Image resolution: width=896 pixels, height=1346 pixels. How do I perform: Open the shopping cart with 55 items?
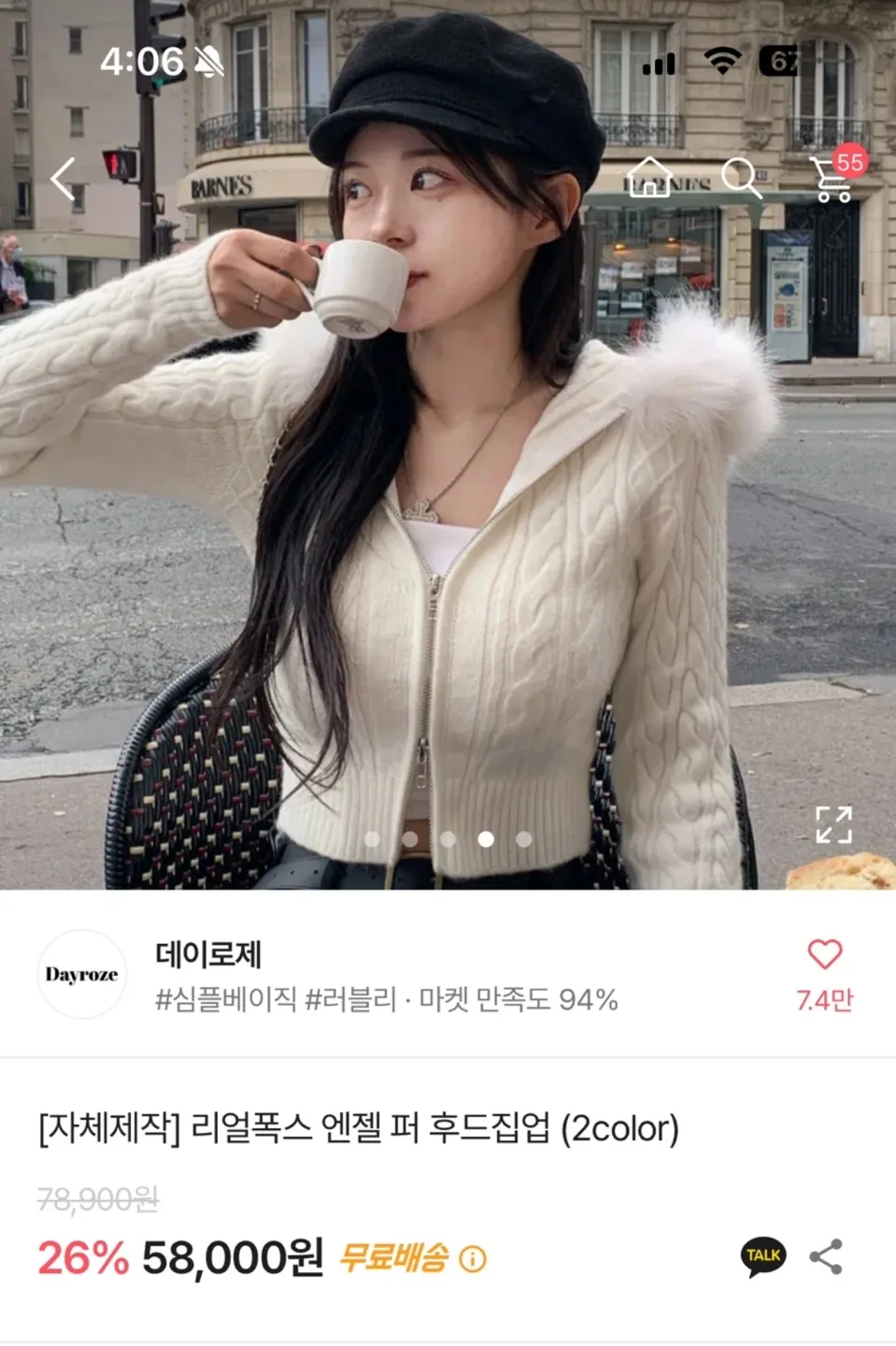(832, 179)
